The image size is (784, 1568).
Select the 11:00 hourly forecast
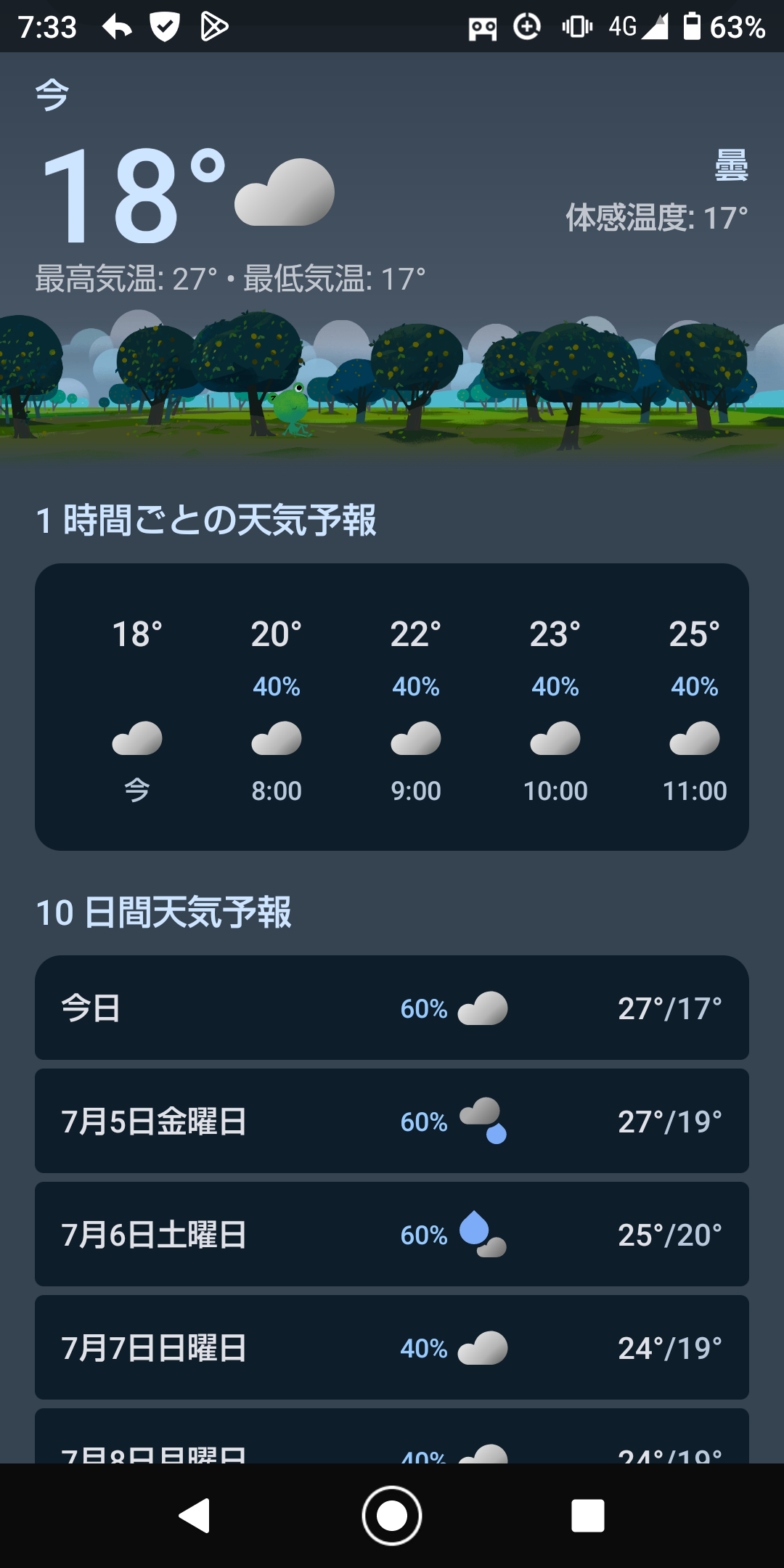695,708
